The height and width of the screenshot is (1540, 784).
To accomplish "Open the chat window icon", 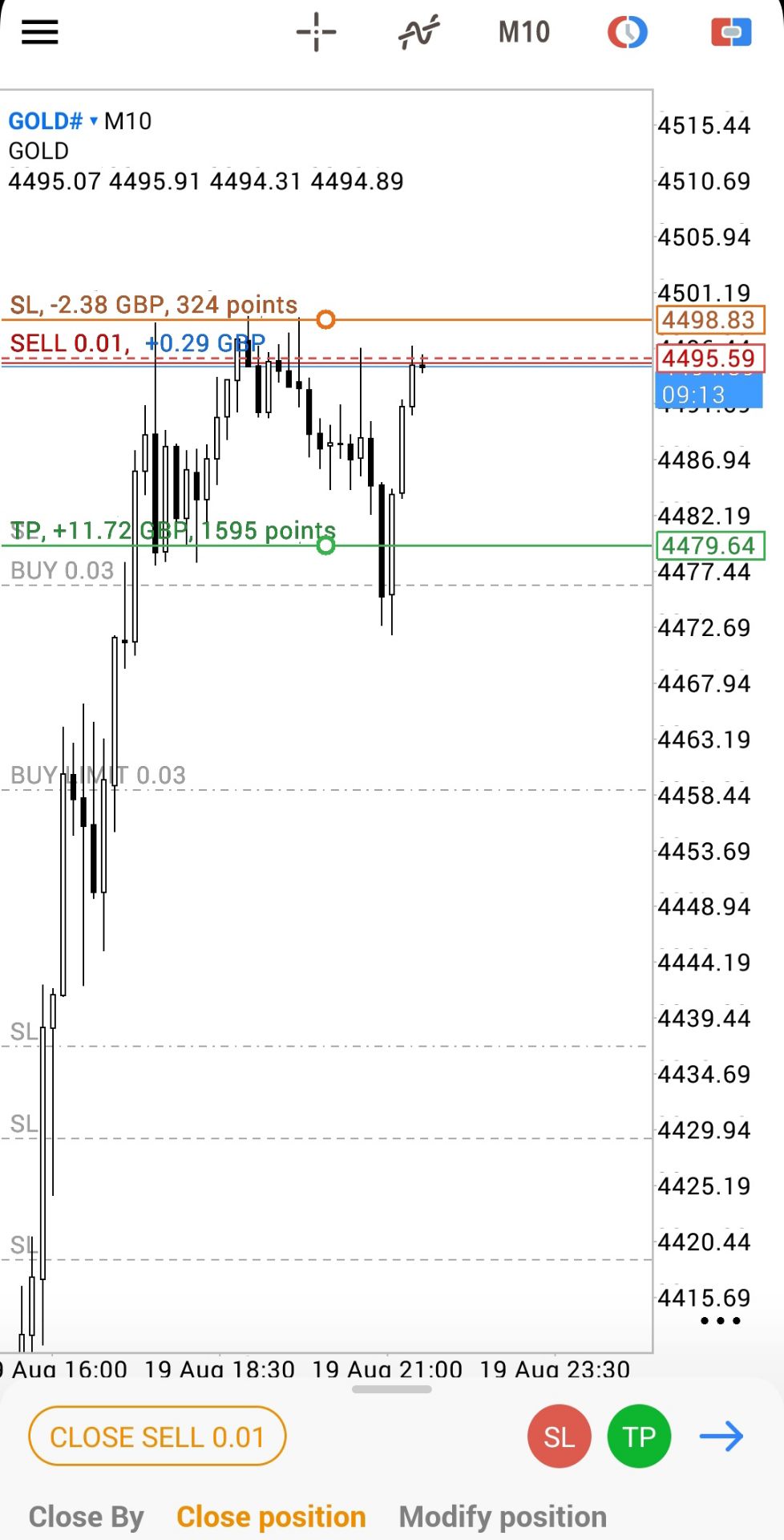I will click(x=730, y=32).
